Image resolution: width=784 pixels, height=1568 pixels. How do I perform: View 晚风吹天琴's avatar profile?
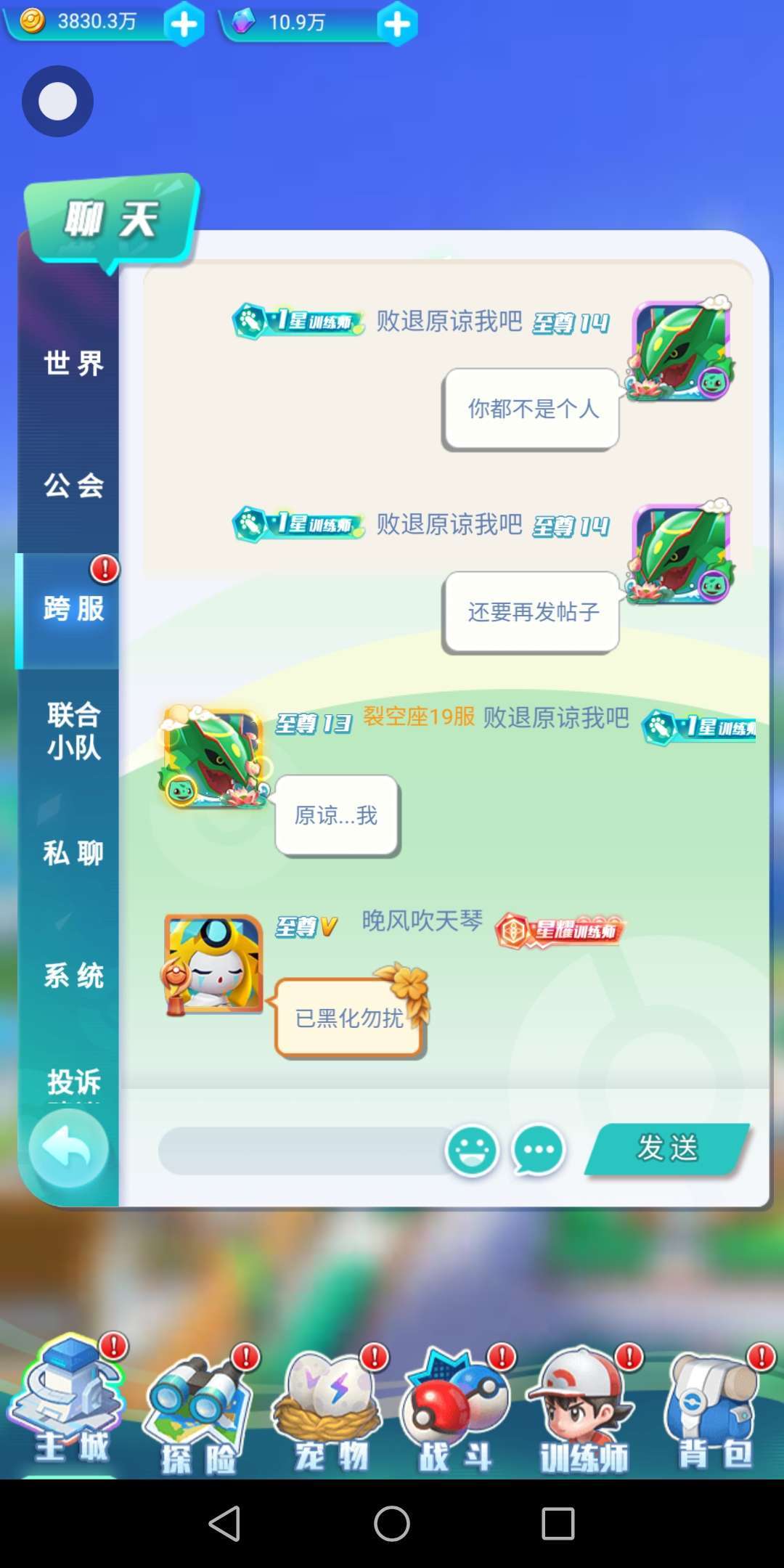[x=213, y=964]
